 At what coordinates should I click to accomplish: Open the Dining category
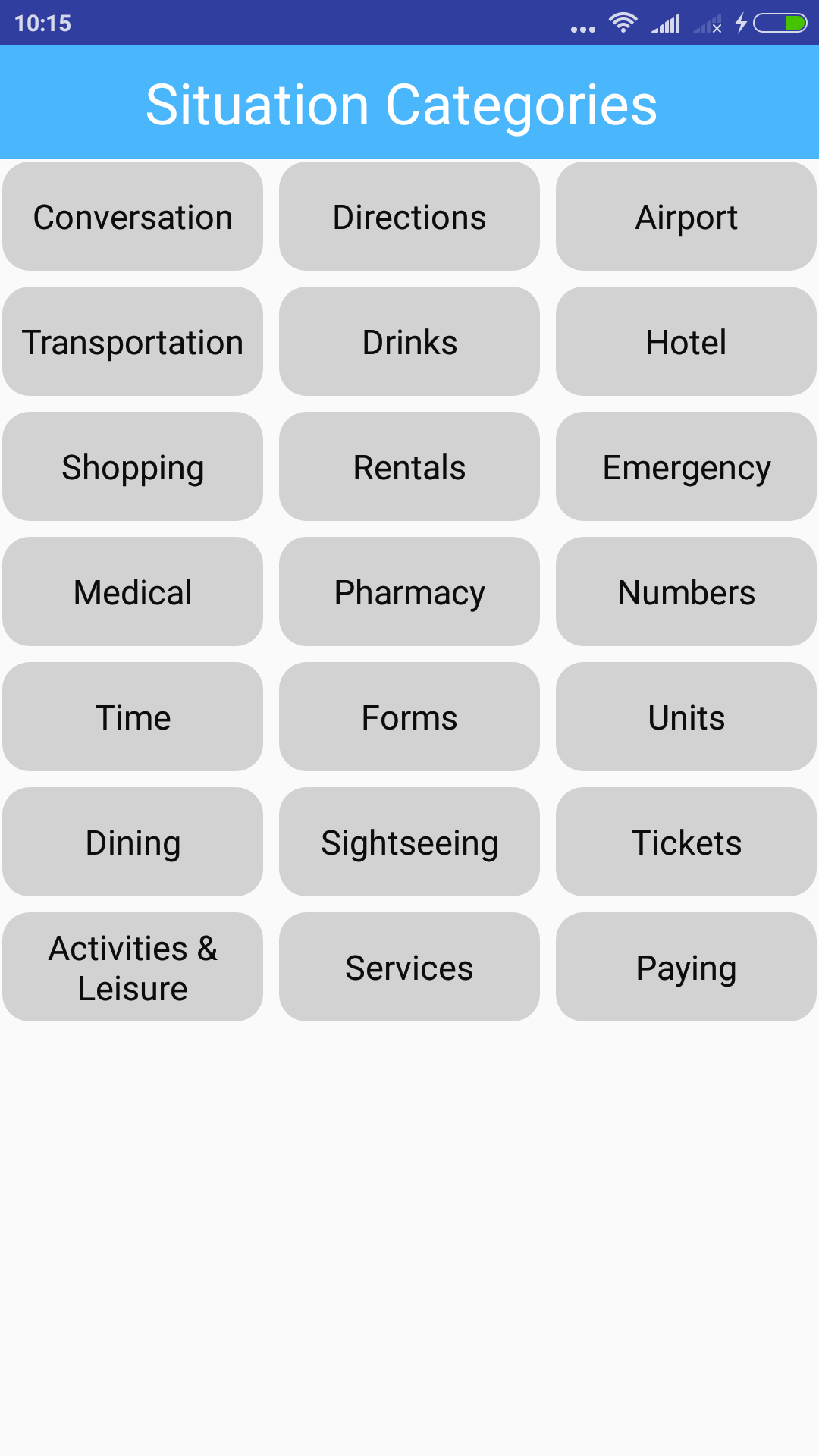pos(133,843)
